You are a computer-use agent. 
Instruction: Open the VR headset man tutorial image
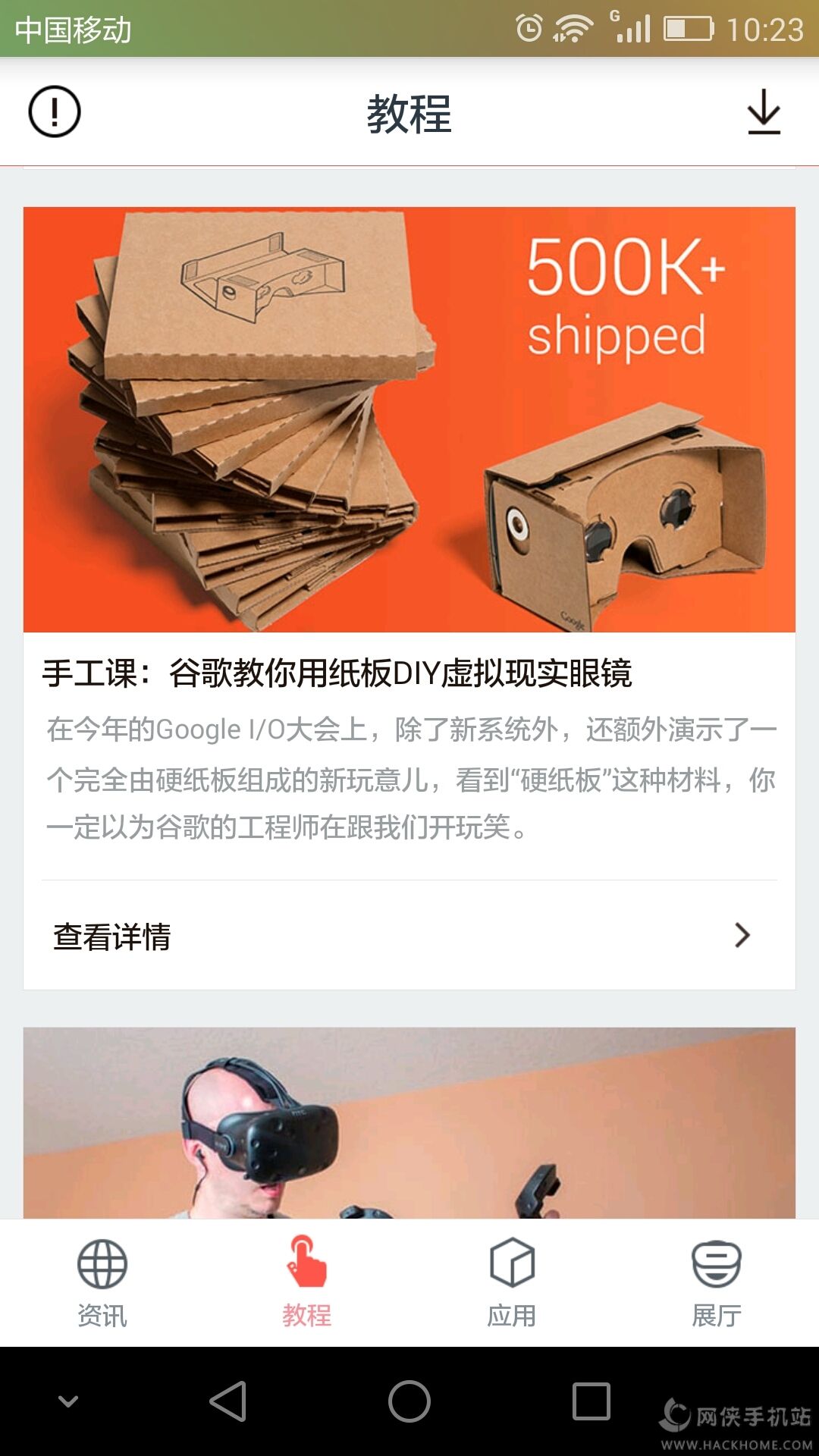point(409,1124)
